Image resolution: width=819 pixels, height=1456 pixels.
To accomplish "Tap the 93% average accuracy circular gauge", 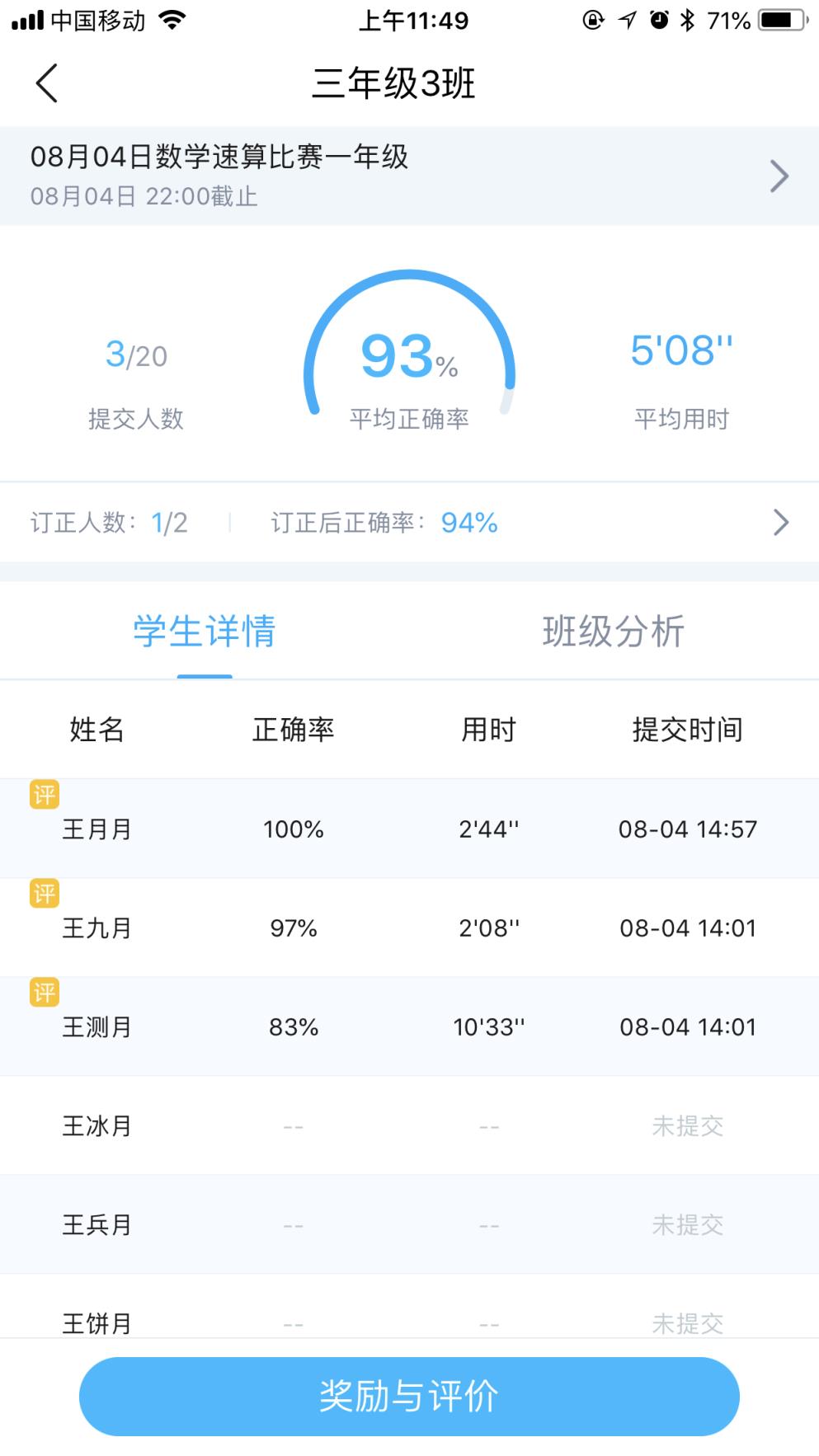I will point(409,355).
